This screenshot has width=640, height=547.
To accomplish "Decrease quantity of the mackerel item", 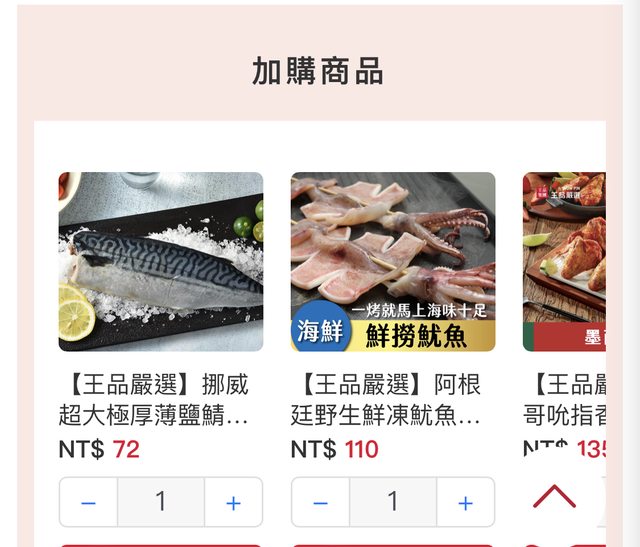I will click(x=88, y=502).
